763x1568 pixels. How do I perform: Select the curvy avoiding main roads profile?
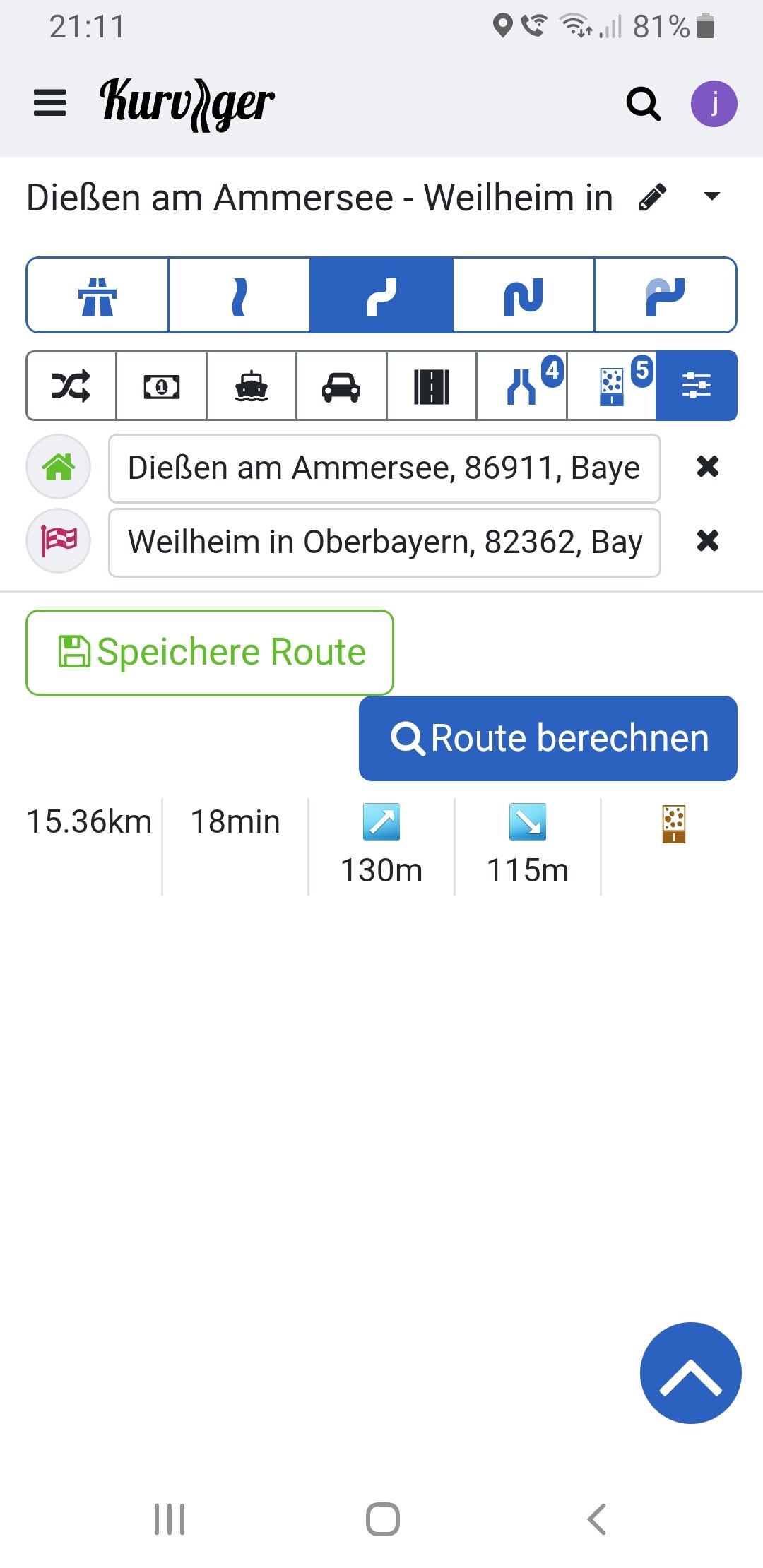[x=666, y=295]
